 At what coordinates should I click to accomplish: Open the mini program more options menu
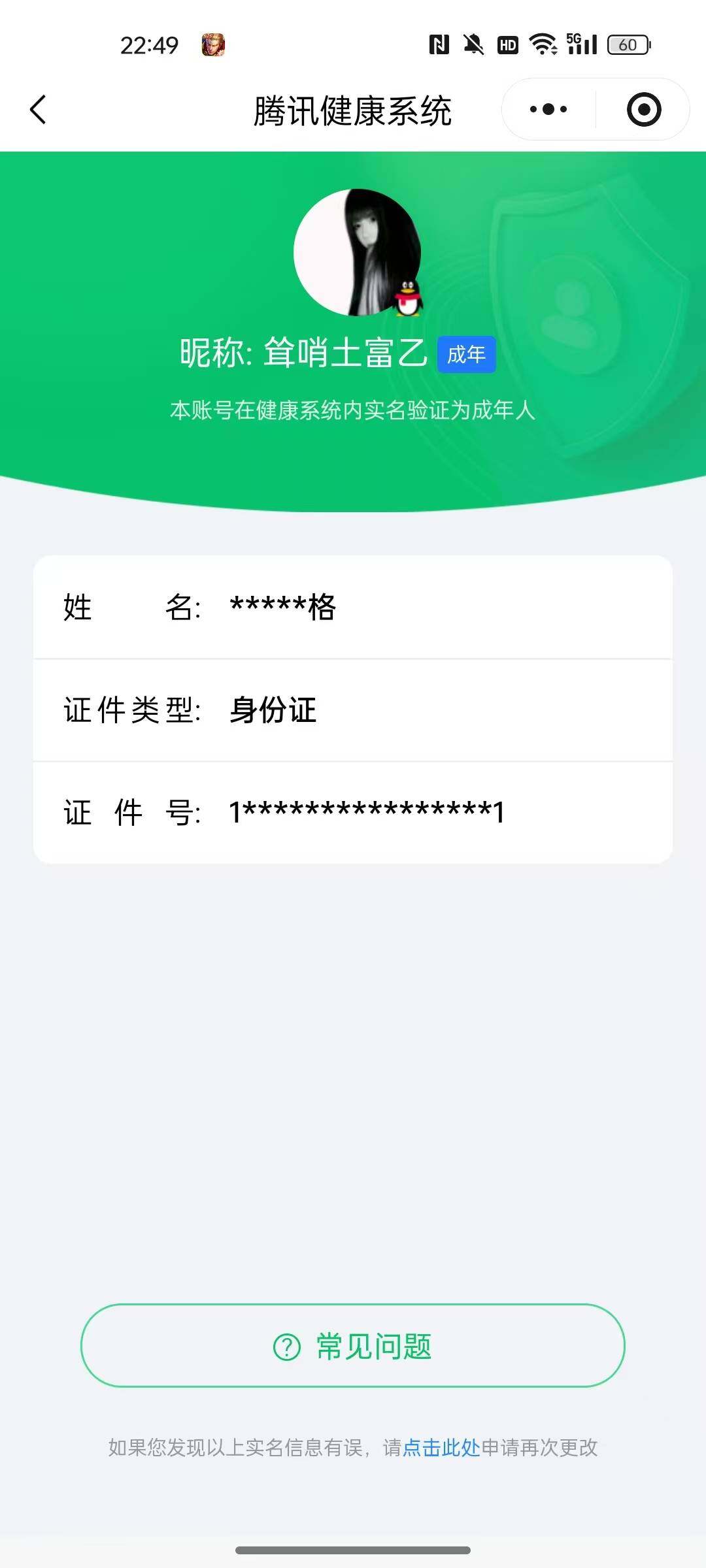(547, 109)
